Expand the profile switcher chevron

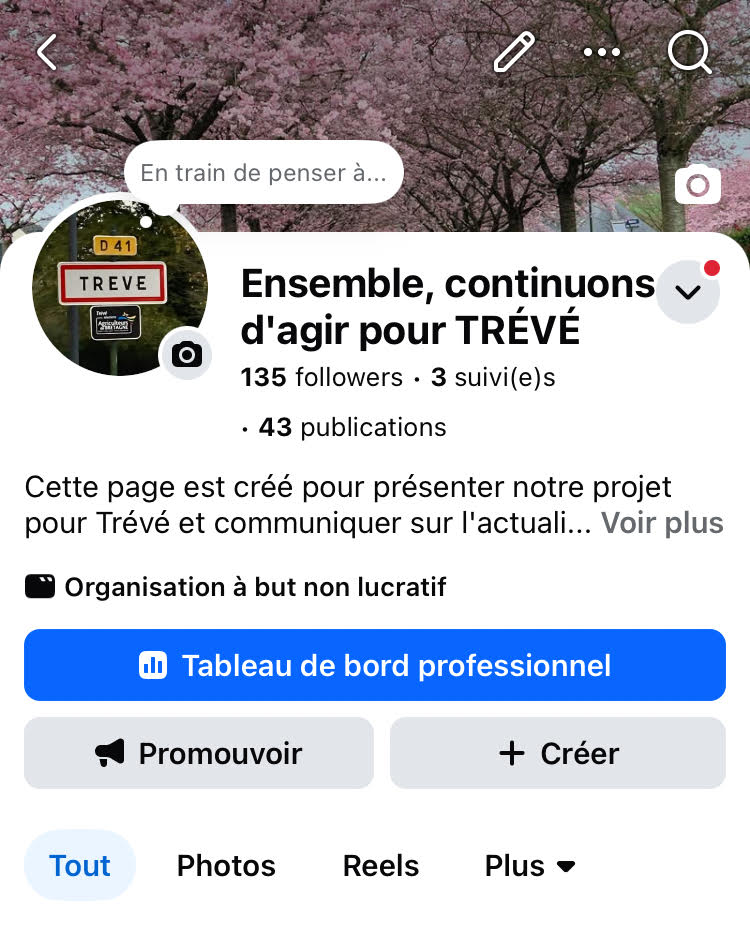(688, 292)
